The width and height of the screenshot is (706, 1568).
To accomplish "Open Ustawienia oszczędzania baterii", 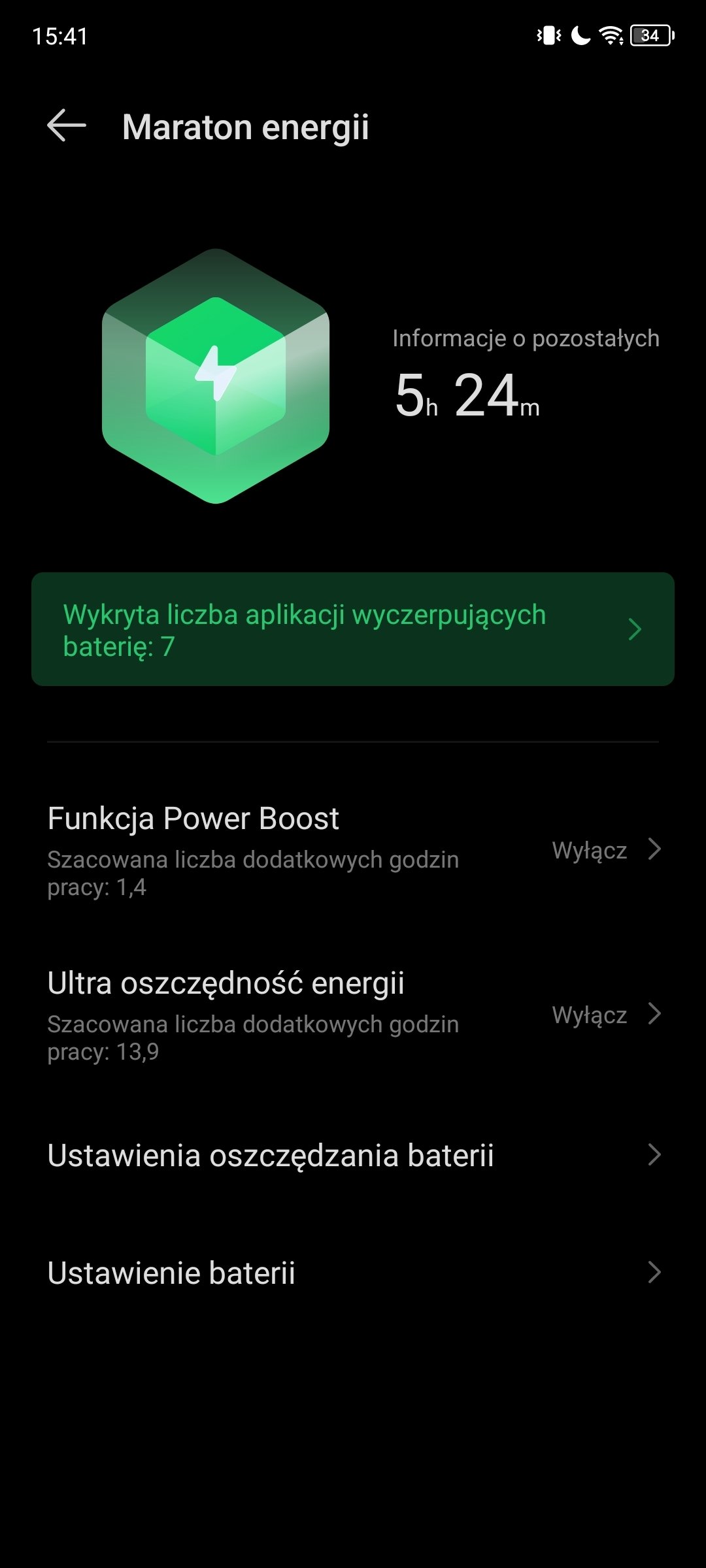I will pyautogui.click(x=353, y=1155).
